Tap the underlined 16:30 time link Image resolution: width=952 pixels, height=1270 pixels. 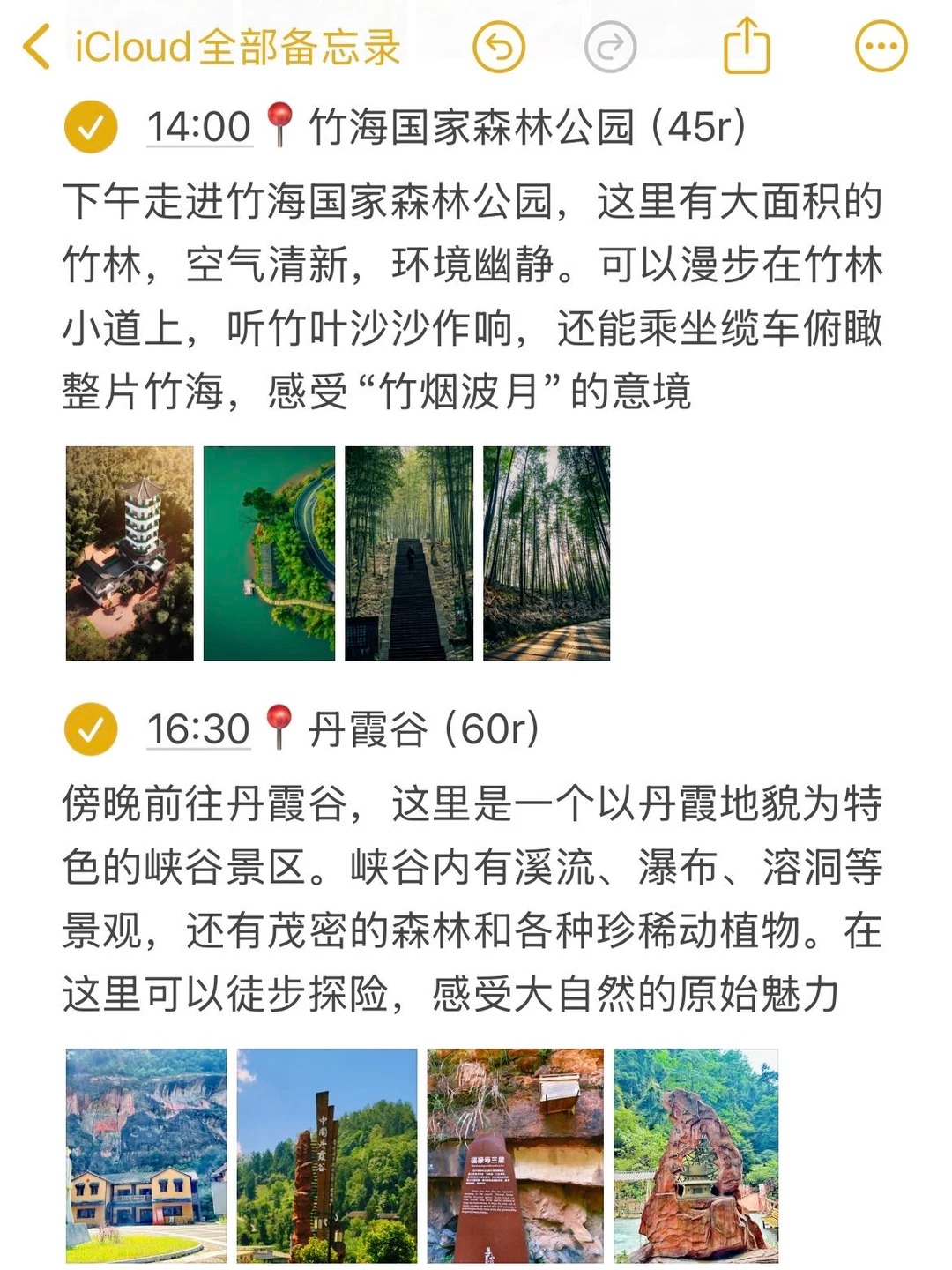pos(199,729)
